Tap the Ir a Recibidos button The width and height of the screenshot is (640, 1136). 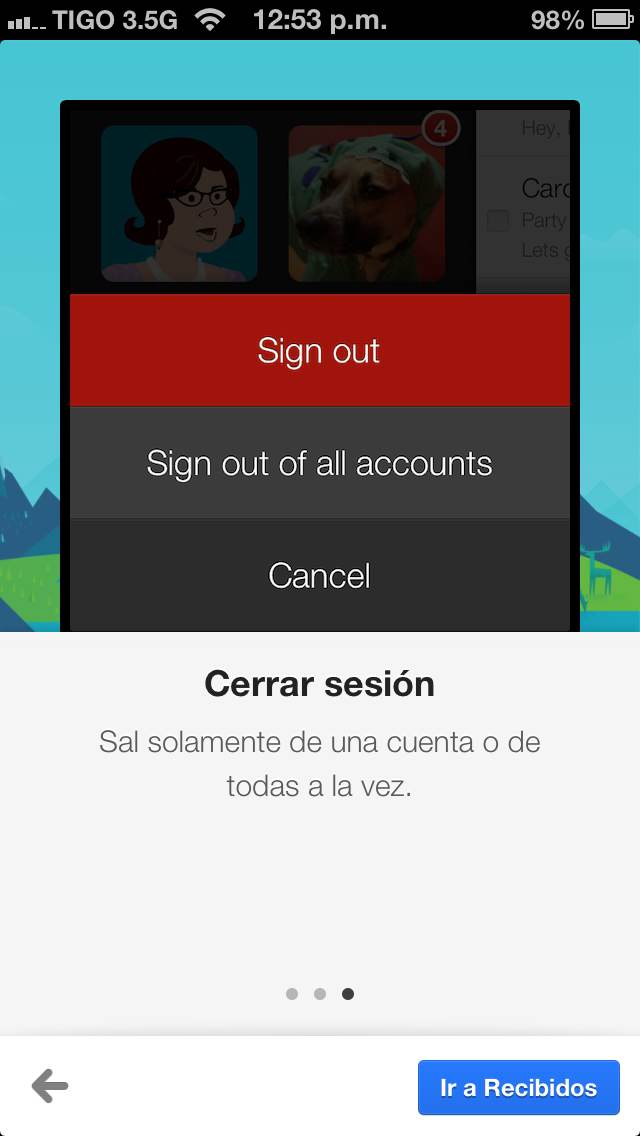[518, 1087]
